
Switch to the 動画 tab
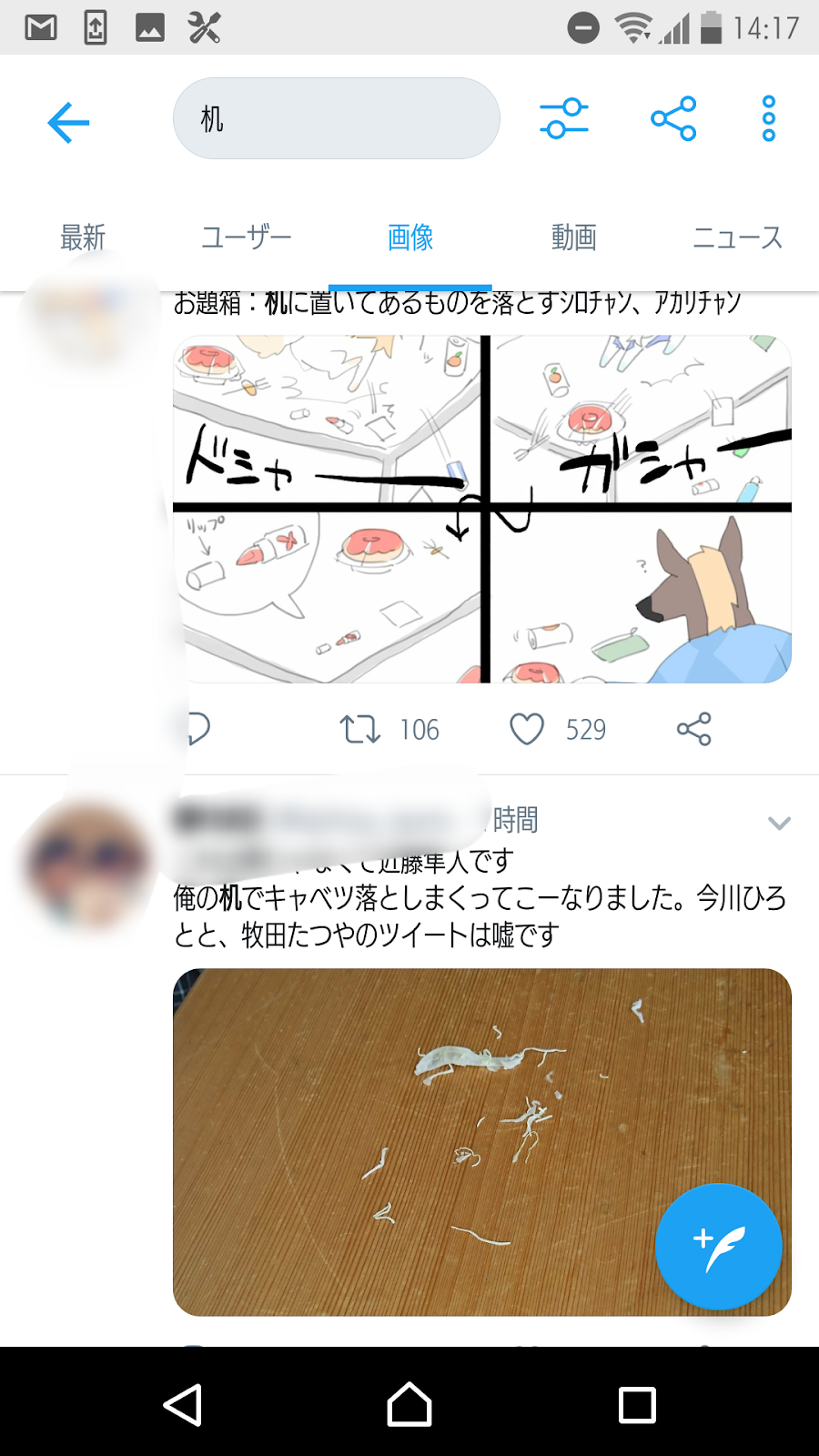[x=573, y=238]
